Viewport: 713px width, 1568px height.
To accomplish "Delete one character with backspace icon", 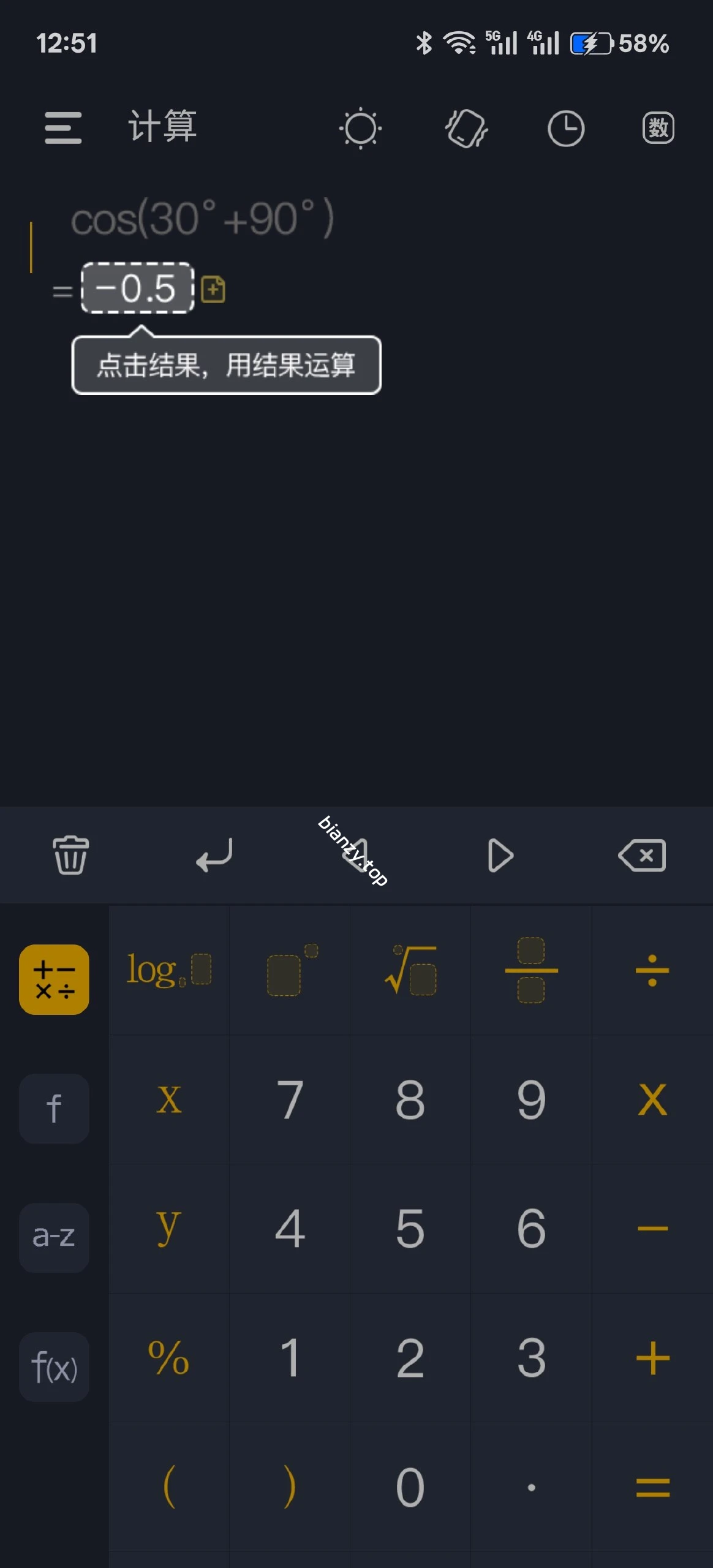I will click(x=642, y=855).
